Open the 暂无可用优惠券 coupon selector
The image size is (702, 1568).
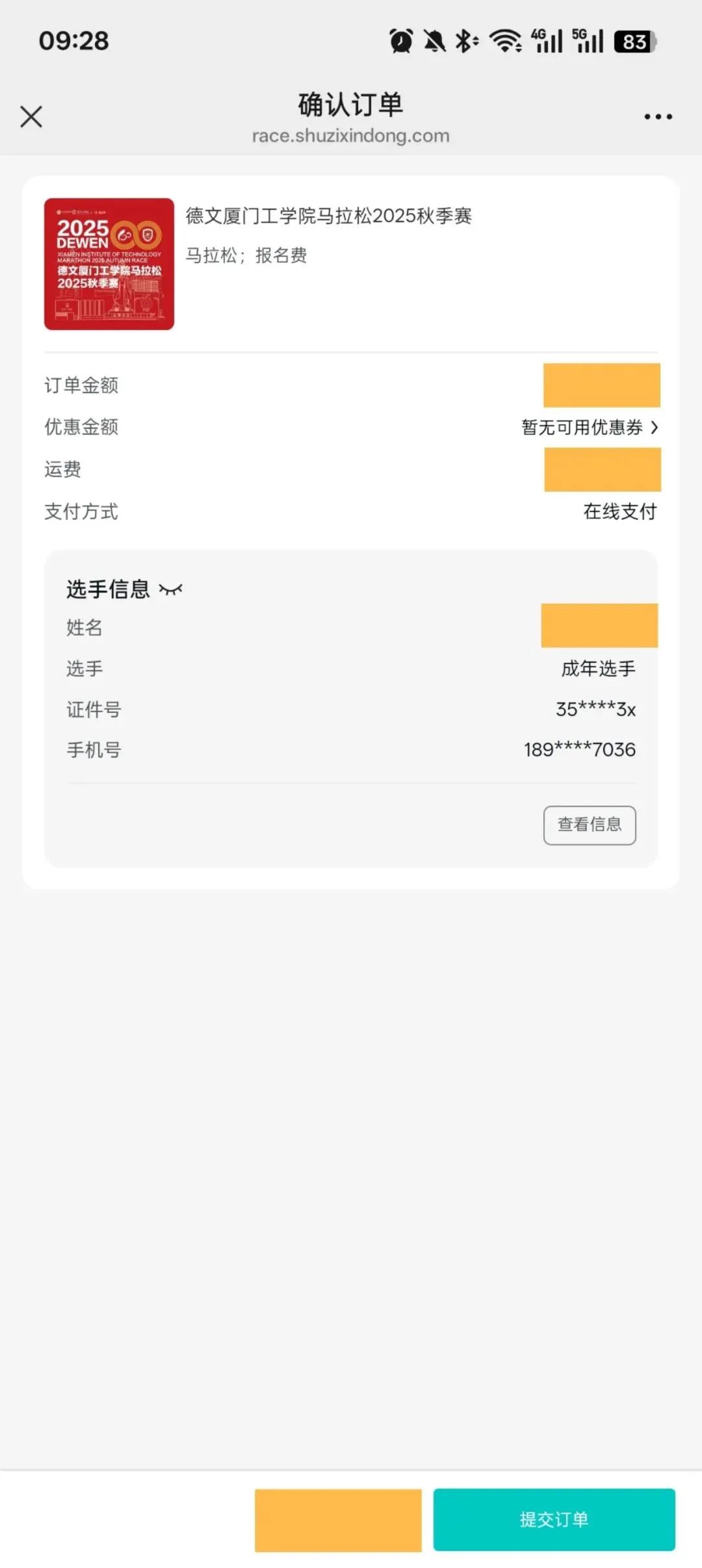coord(590,428)
